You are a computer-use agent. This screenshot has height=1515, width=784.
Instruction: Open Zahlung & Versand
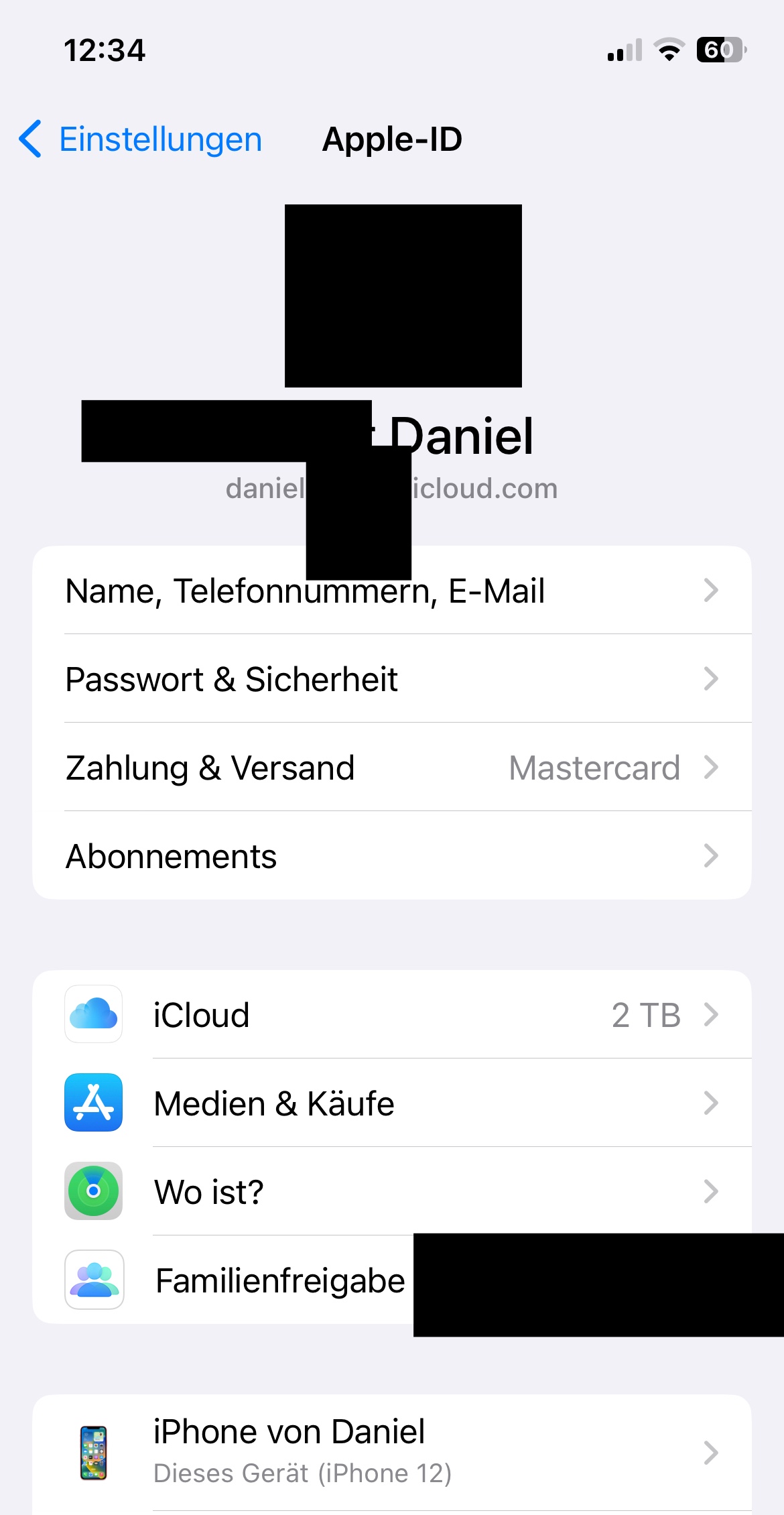[x=391, y=768]
